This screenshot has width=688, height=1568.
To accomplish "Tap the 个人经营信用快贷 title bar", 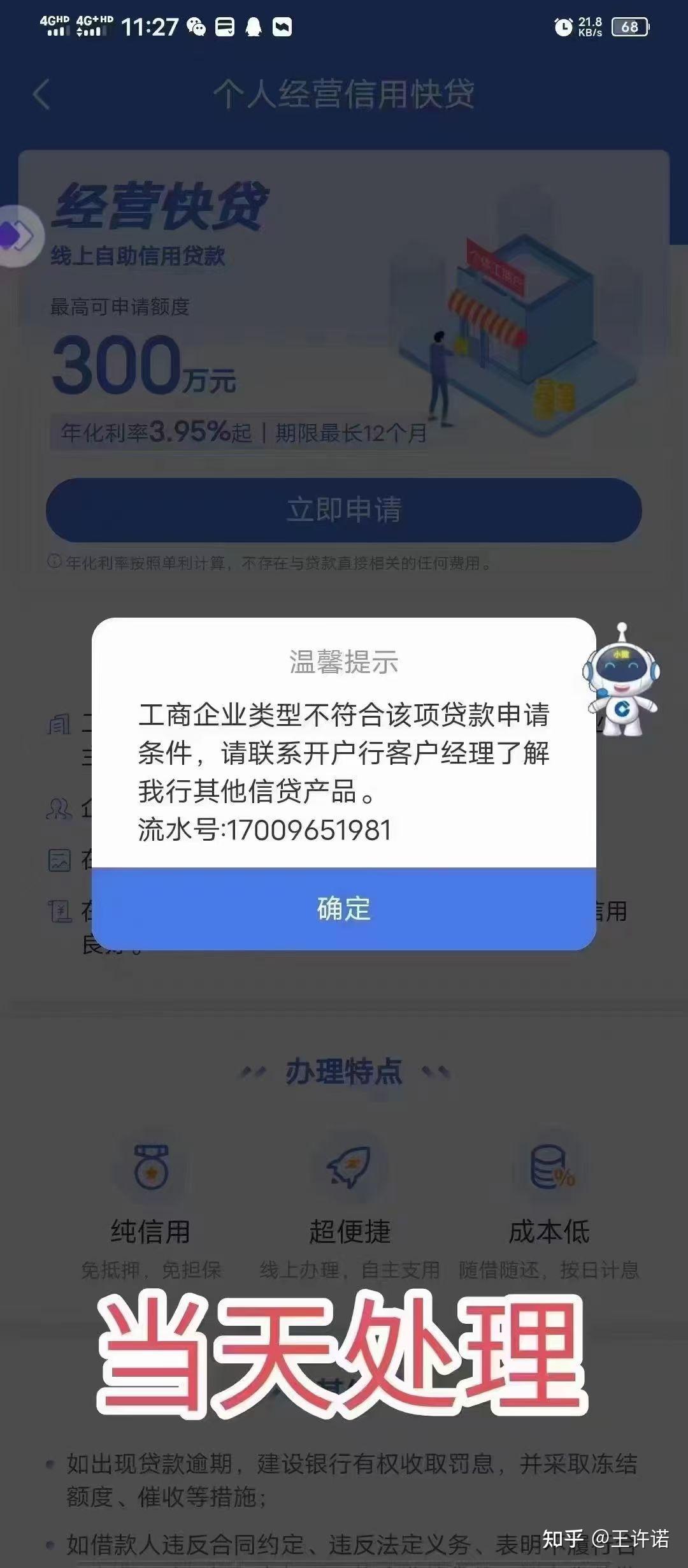I will tap(344, 93).
